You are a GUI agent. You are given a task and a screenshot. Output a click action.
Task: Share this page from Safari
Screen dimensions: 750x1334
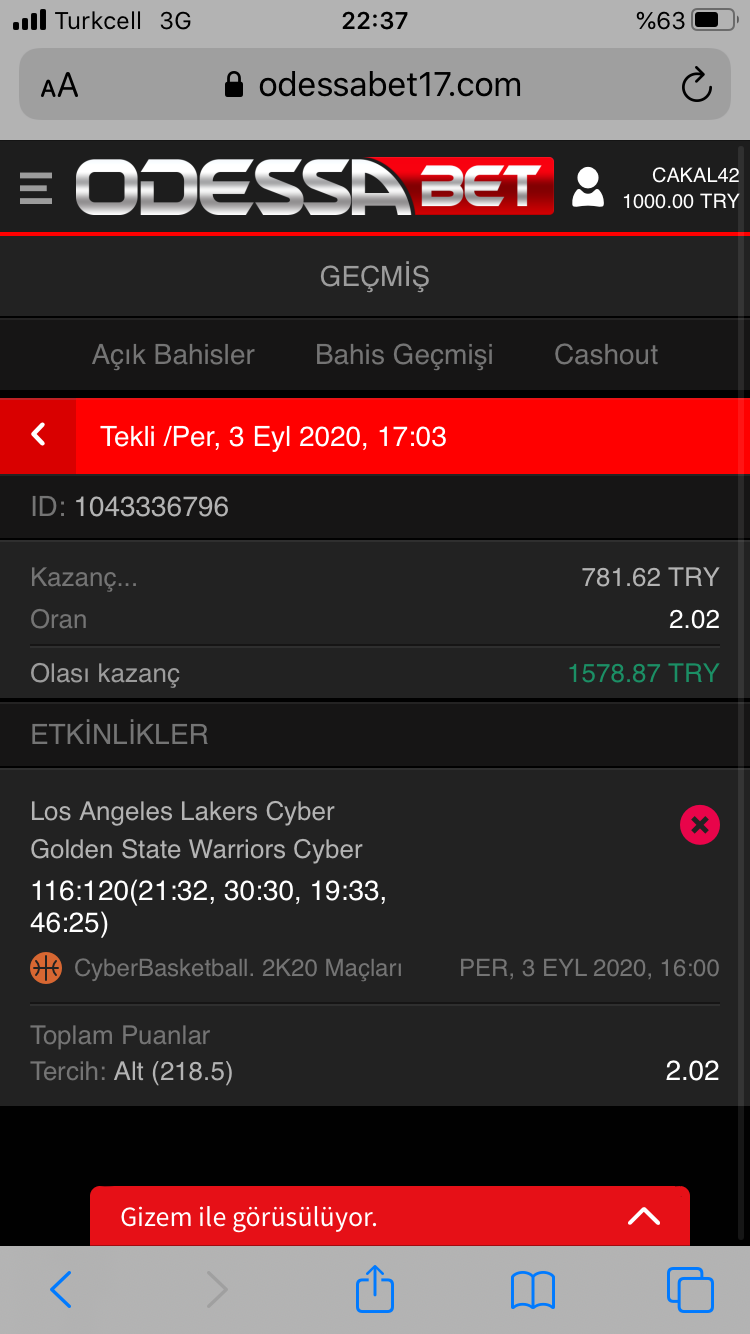375,1288
